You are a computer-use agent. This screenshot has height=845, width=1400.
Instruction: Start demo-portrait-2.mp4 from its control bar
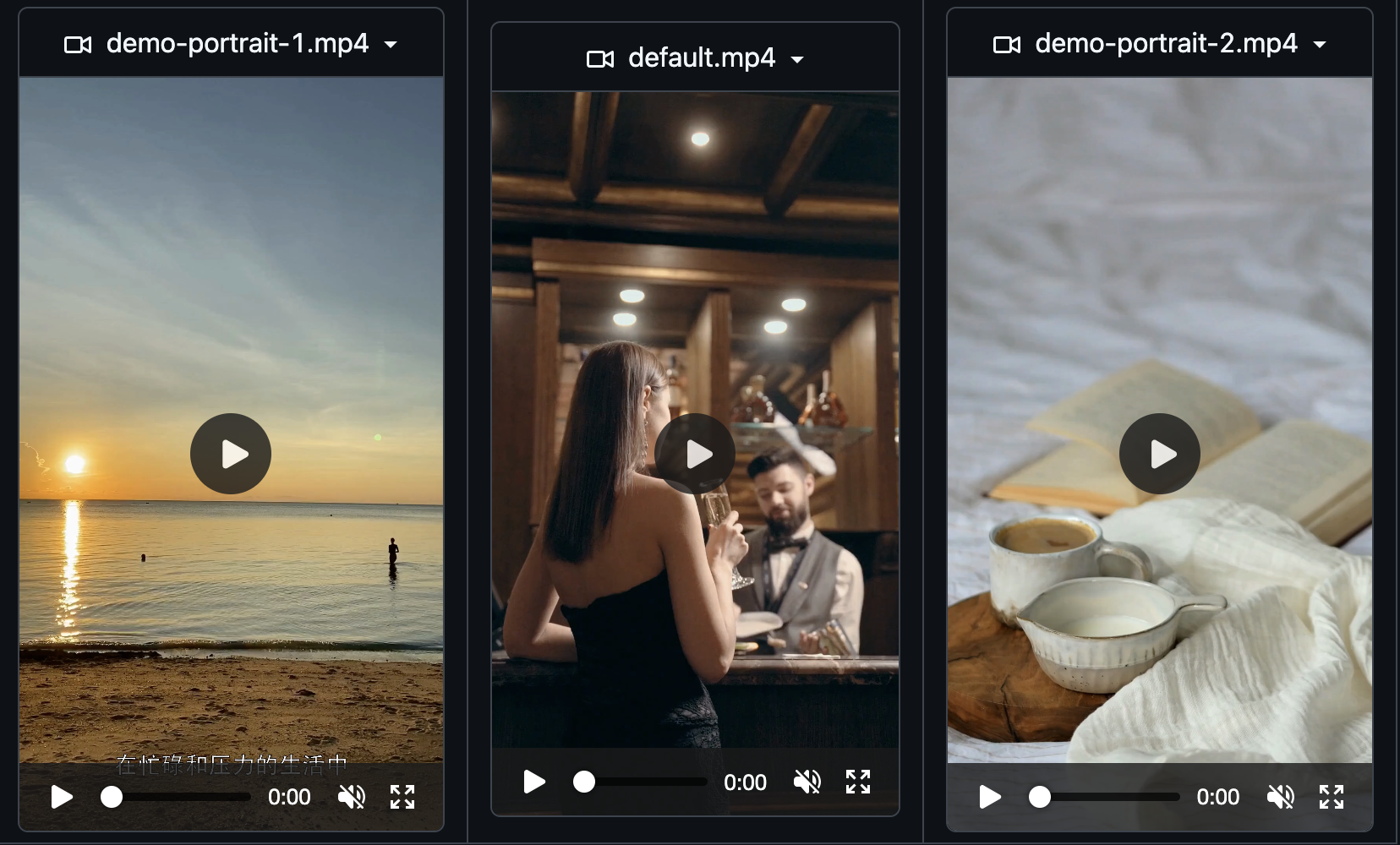pyautogui.click(x=989, y=797)
